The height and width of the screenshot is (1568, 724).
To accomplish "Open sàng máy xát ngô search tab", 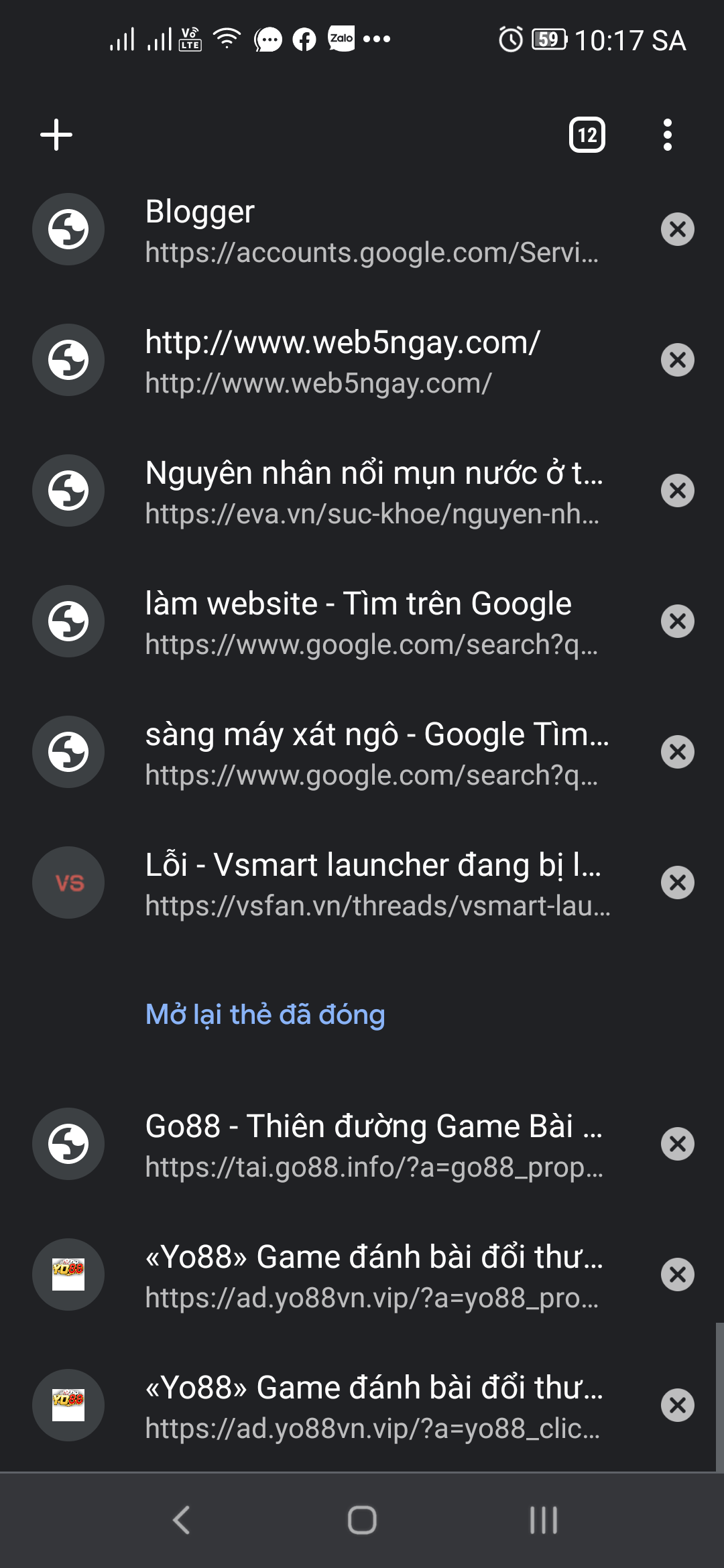I will click(x=372, y=753).
